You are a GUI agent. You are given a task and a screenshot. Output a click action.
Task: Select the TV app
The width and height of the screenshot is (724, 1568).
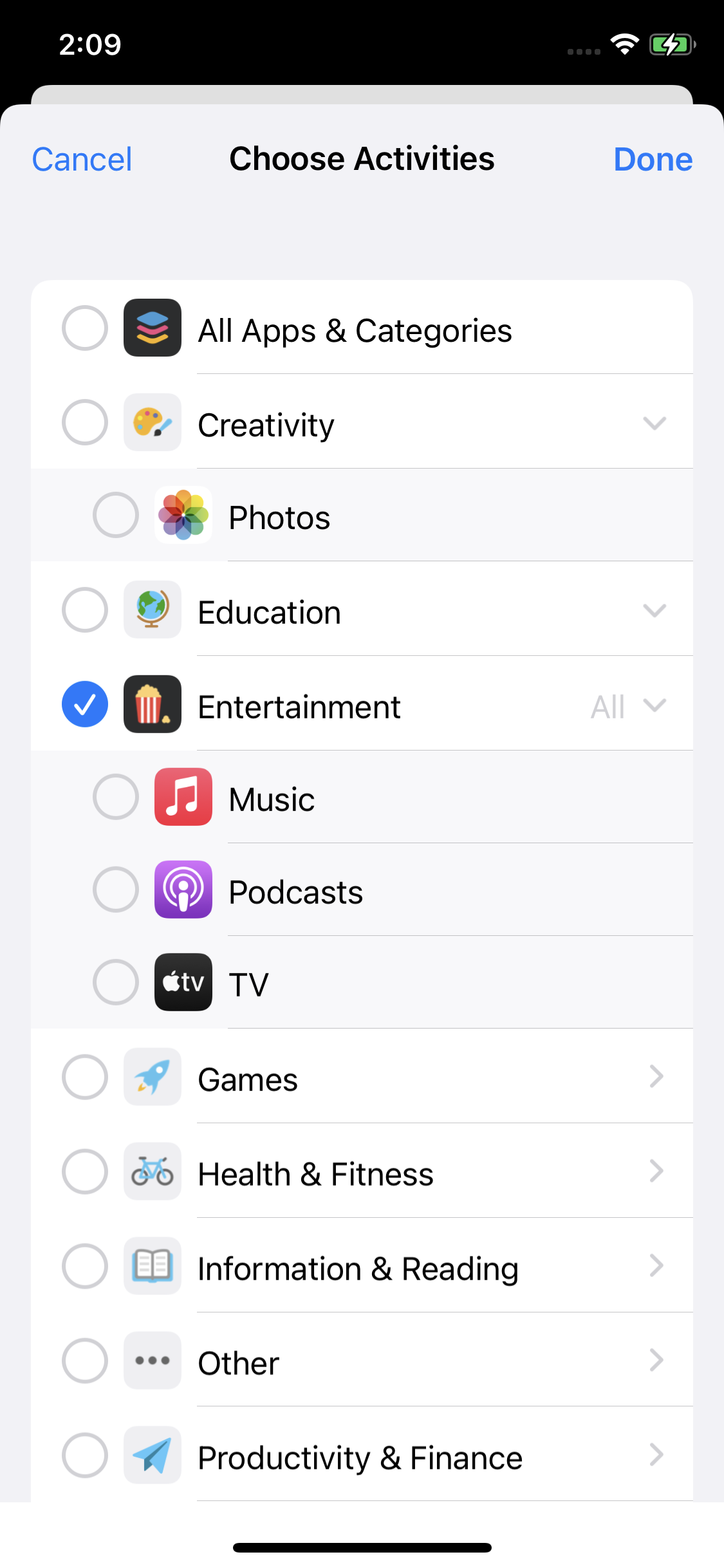pyautogui.click(x=116, y=983)
